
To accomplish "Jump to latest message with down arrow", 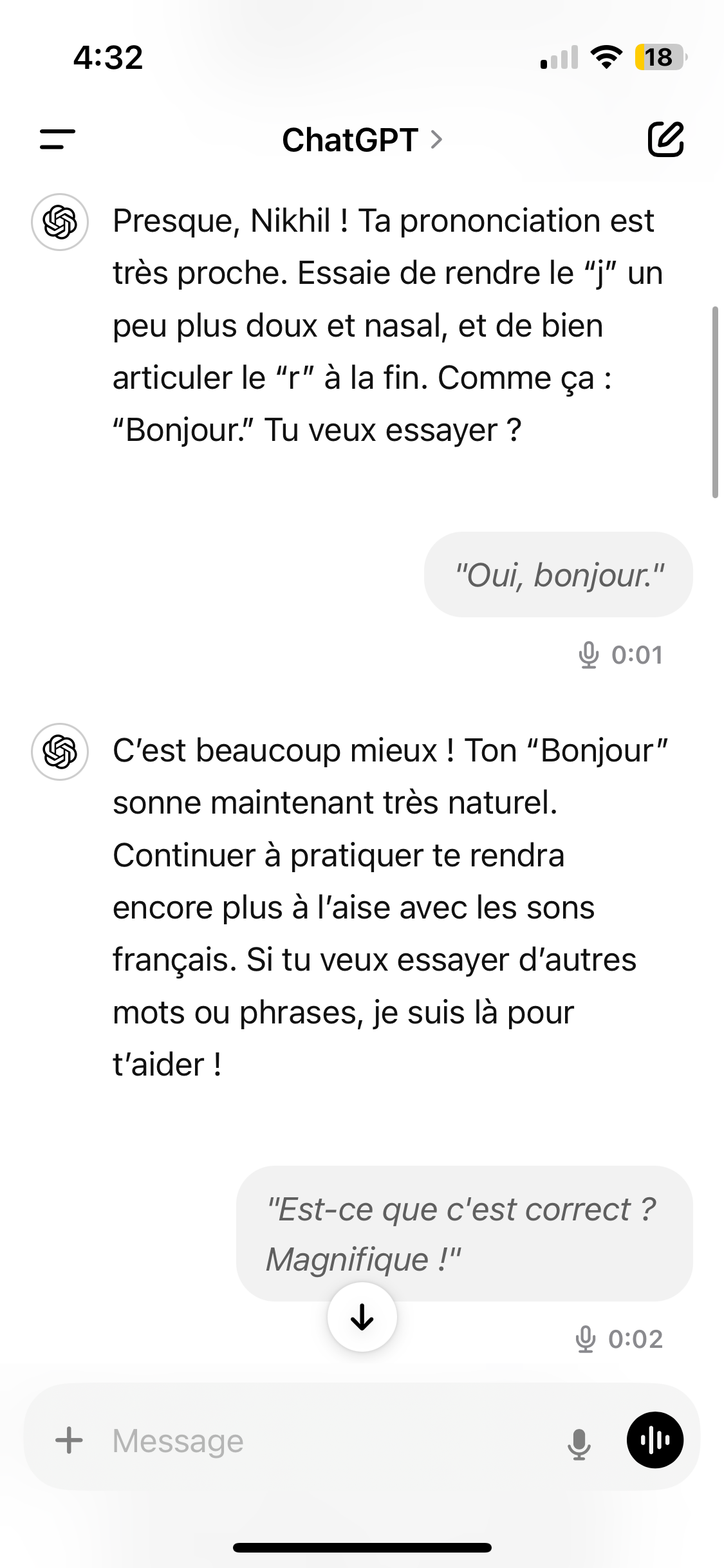I will (362, 1317).
